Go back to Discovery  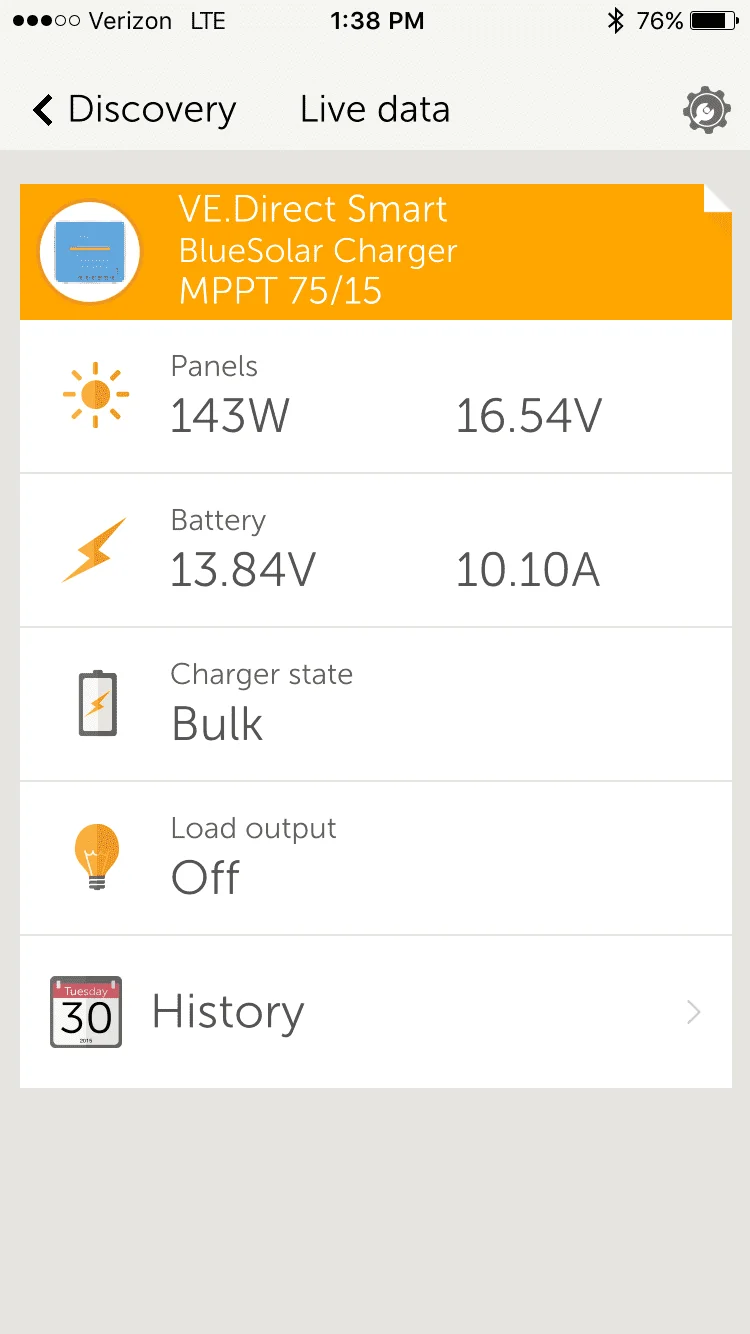pos(134,110)
